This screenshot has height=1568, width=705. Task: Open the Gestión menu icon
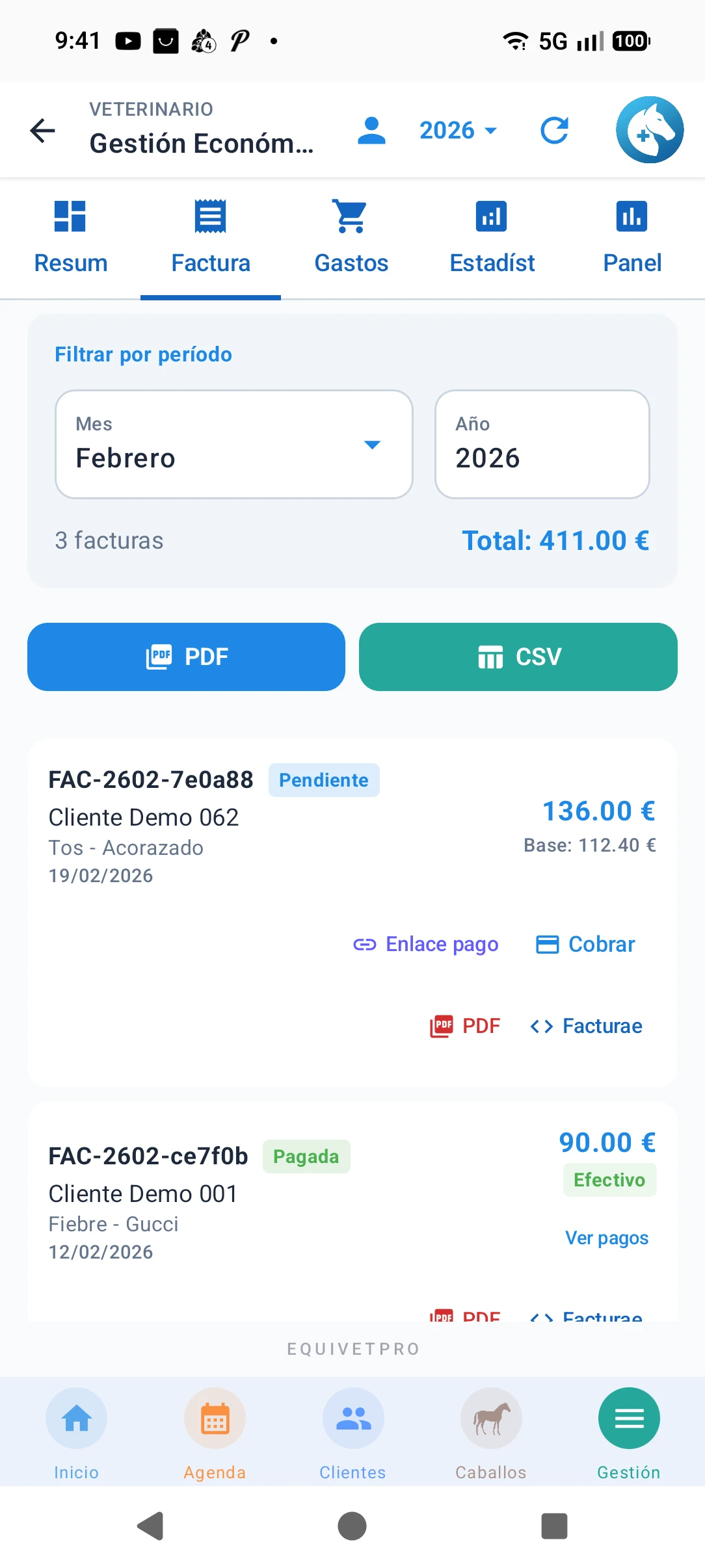point(629,1418)
